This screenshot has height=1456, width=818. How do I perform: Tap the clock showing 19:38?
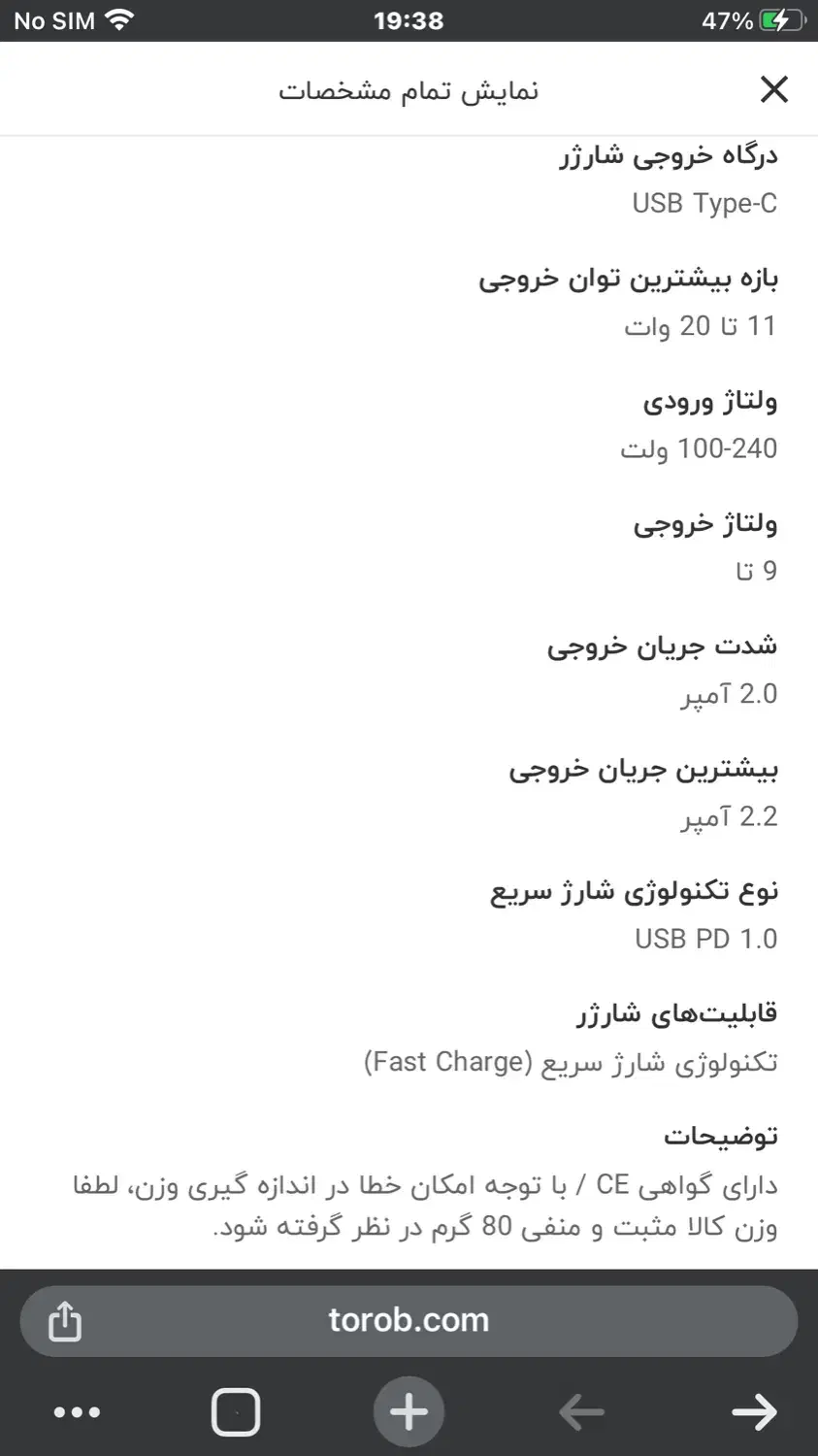pos(409,19)
